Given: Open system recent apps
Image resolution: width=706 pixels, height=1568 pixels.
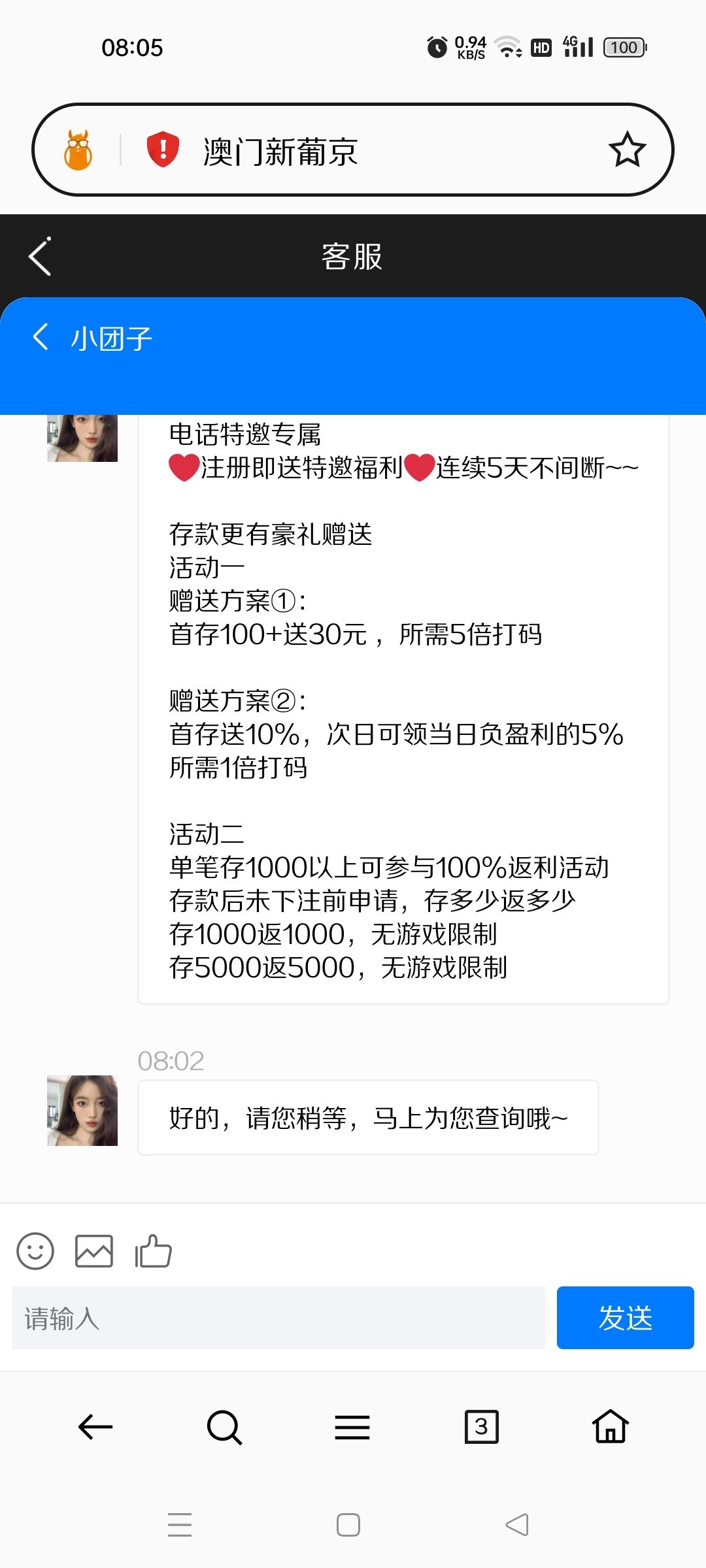Looking at the screenshot, I should (x=180, y=1525).
